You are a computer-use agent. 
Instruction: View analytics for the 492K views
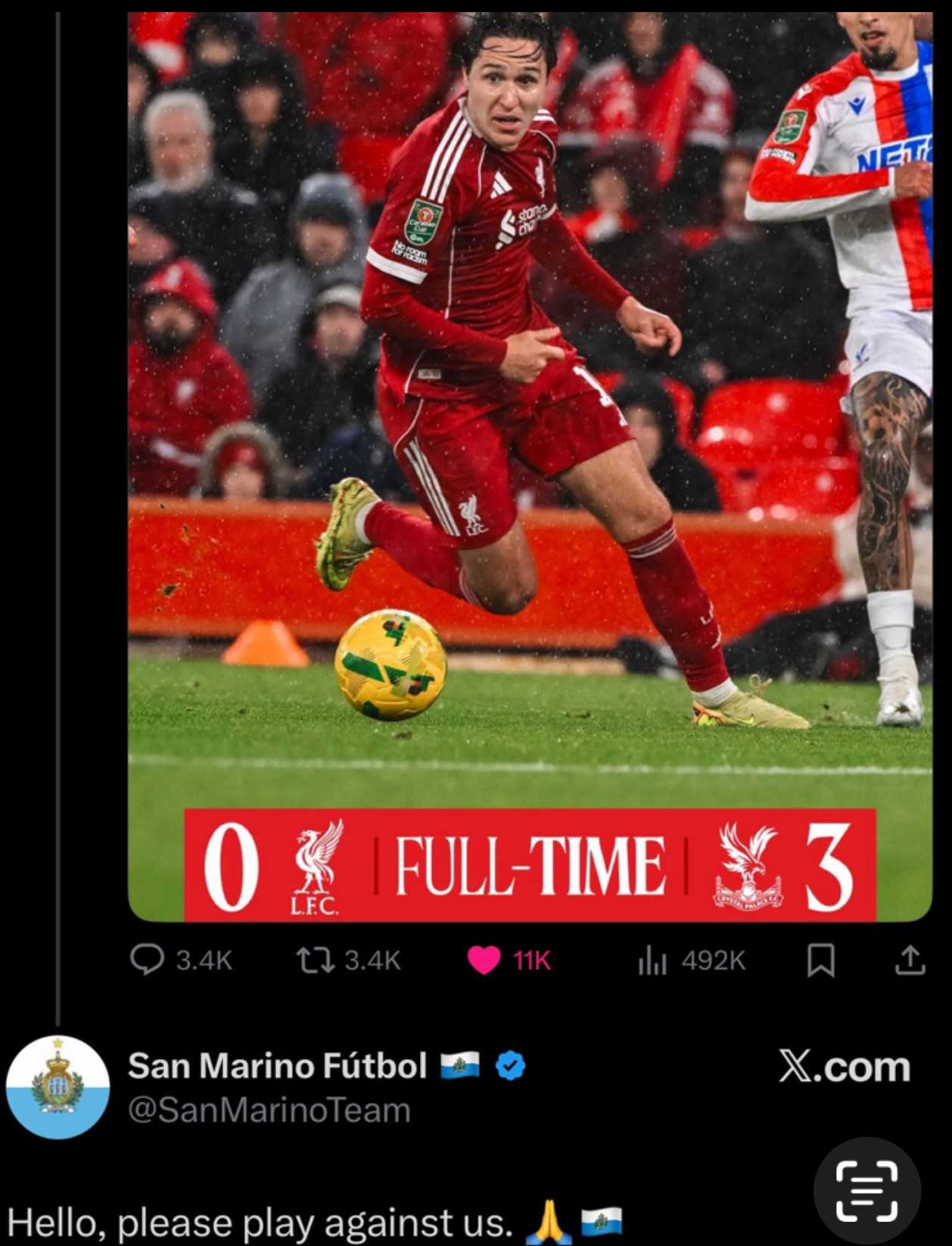pyautogui.click(x=652, y=961)
